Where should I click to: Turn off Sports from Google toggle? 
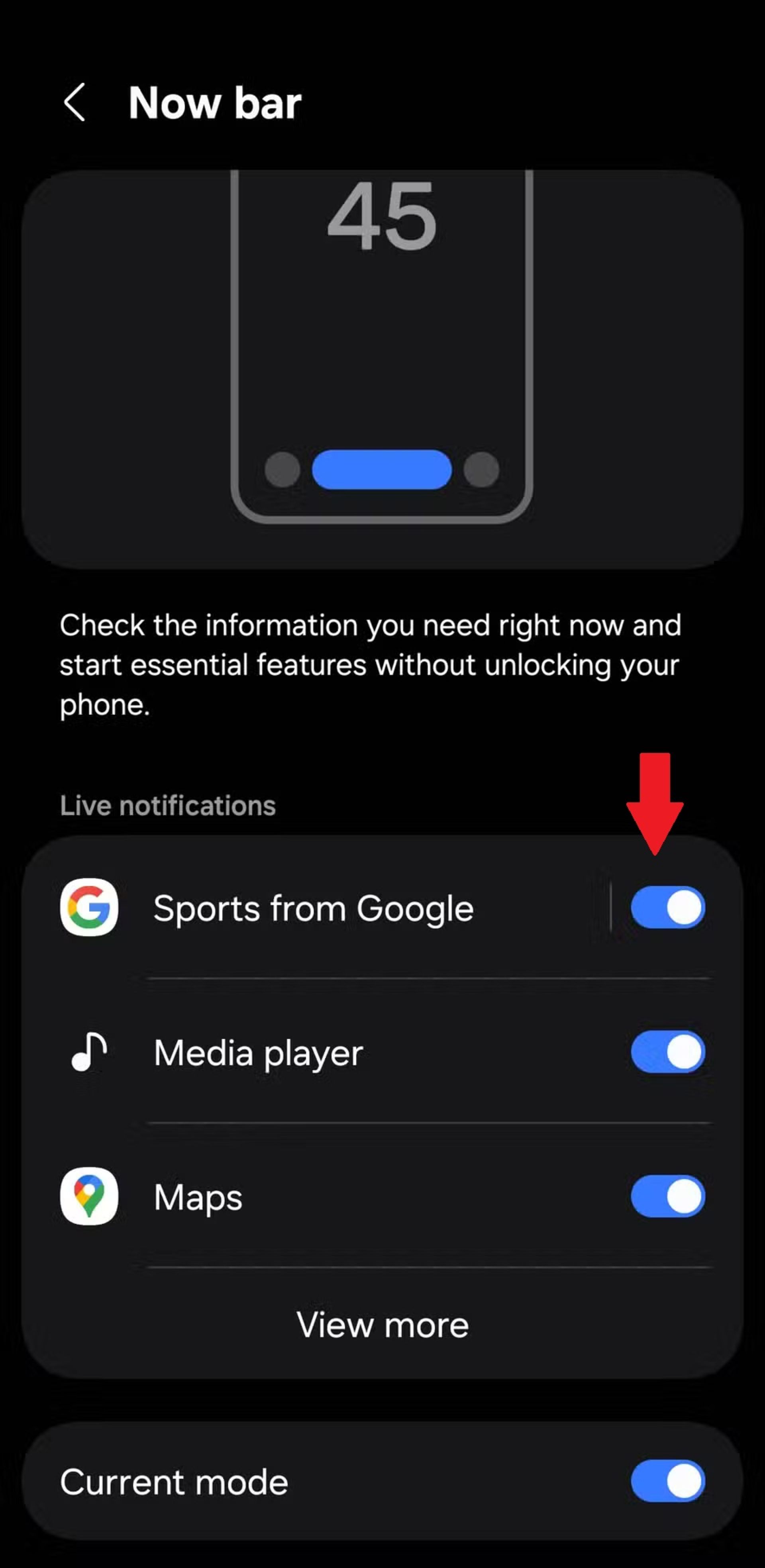point(668,907)
